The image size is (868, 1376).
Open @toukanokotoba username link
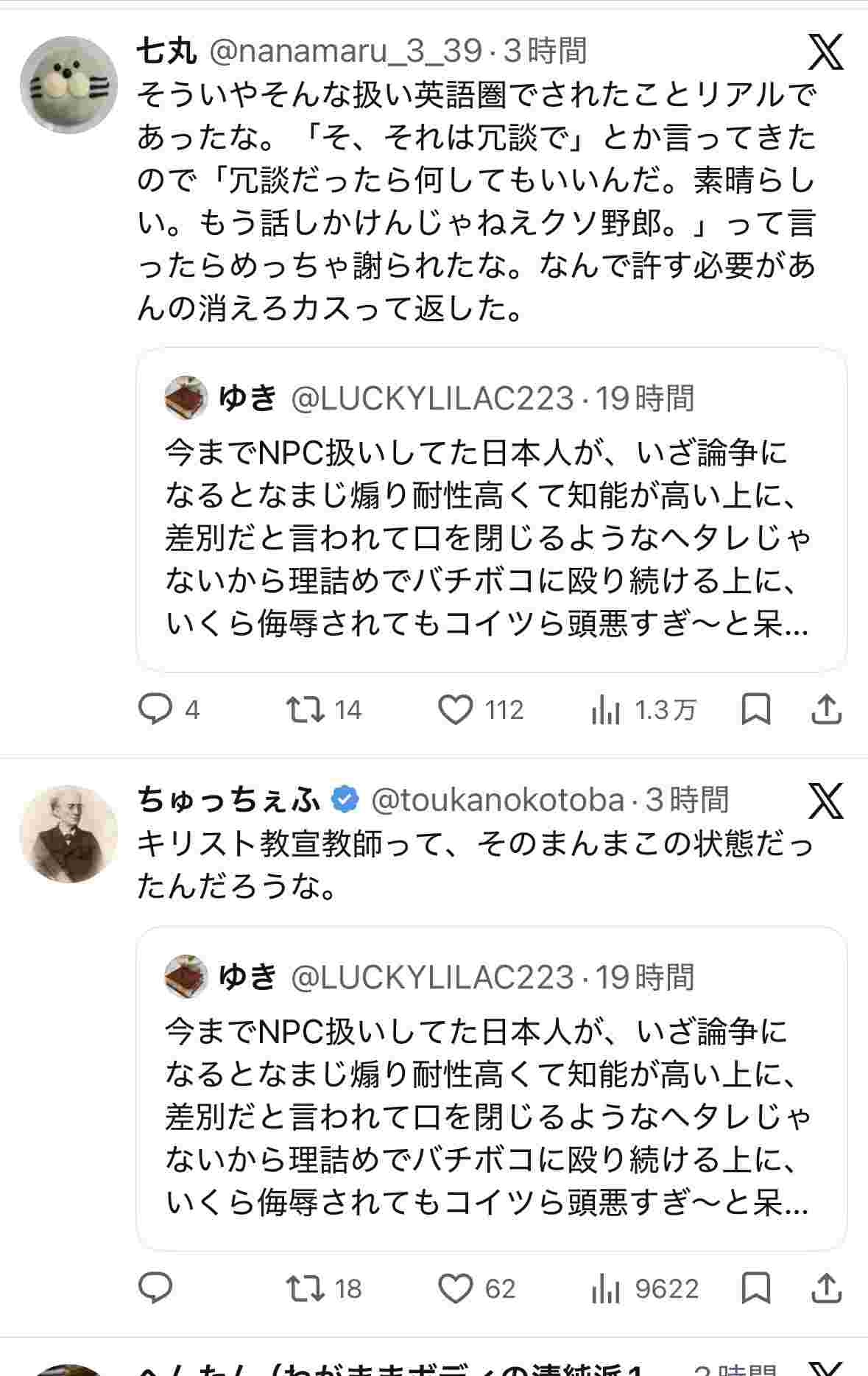click(498, 800)
